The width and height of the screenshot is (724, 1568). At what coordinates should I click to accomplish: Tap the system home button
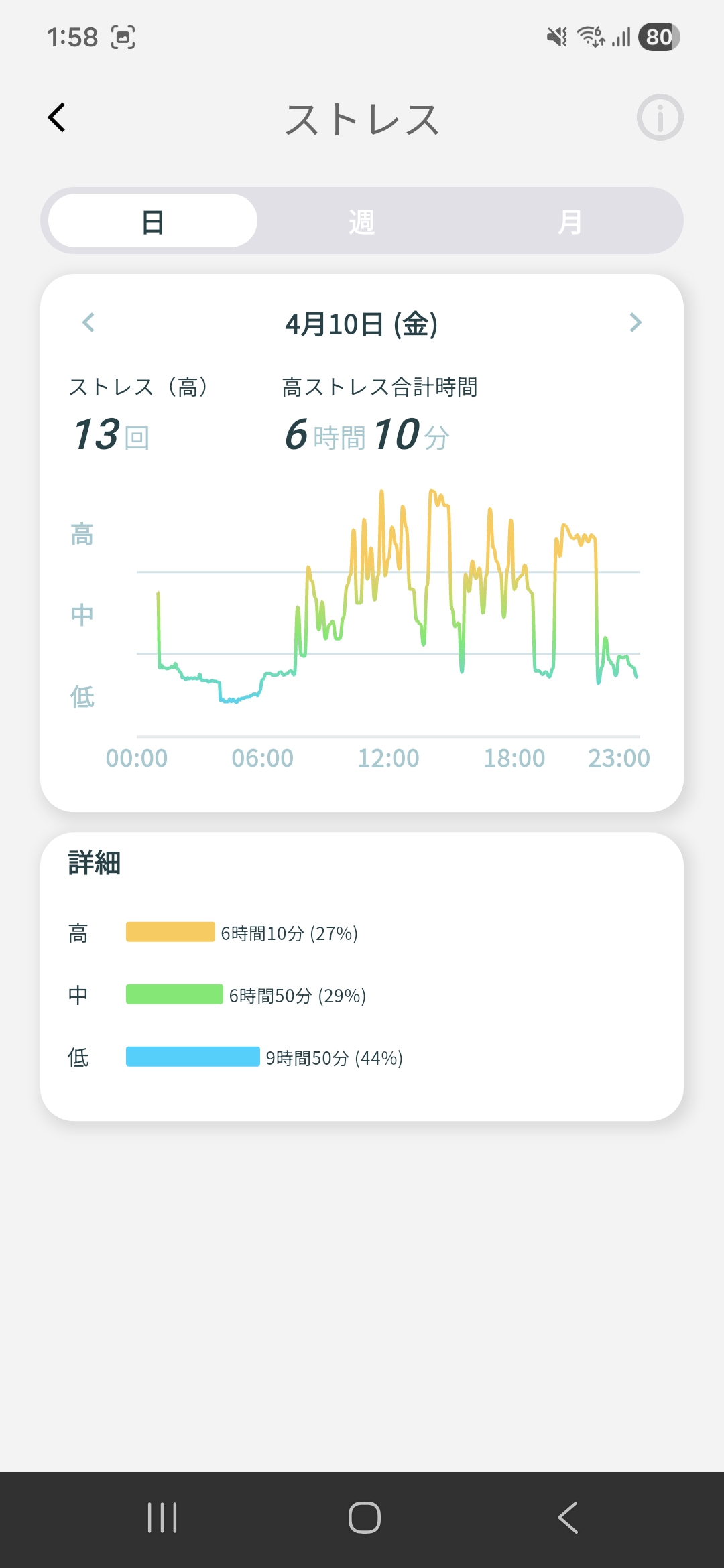(x=364, y=1518)
